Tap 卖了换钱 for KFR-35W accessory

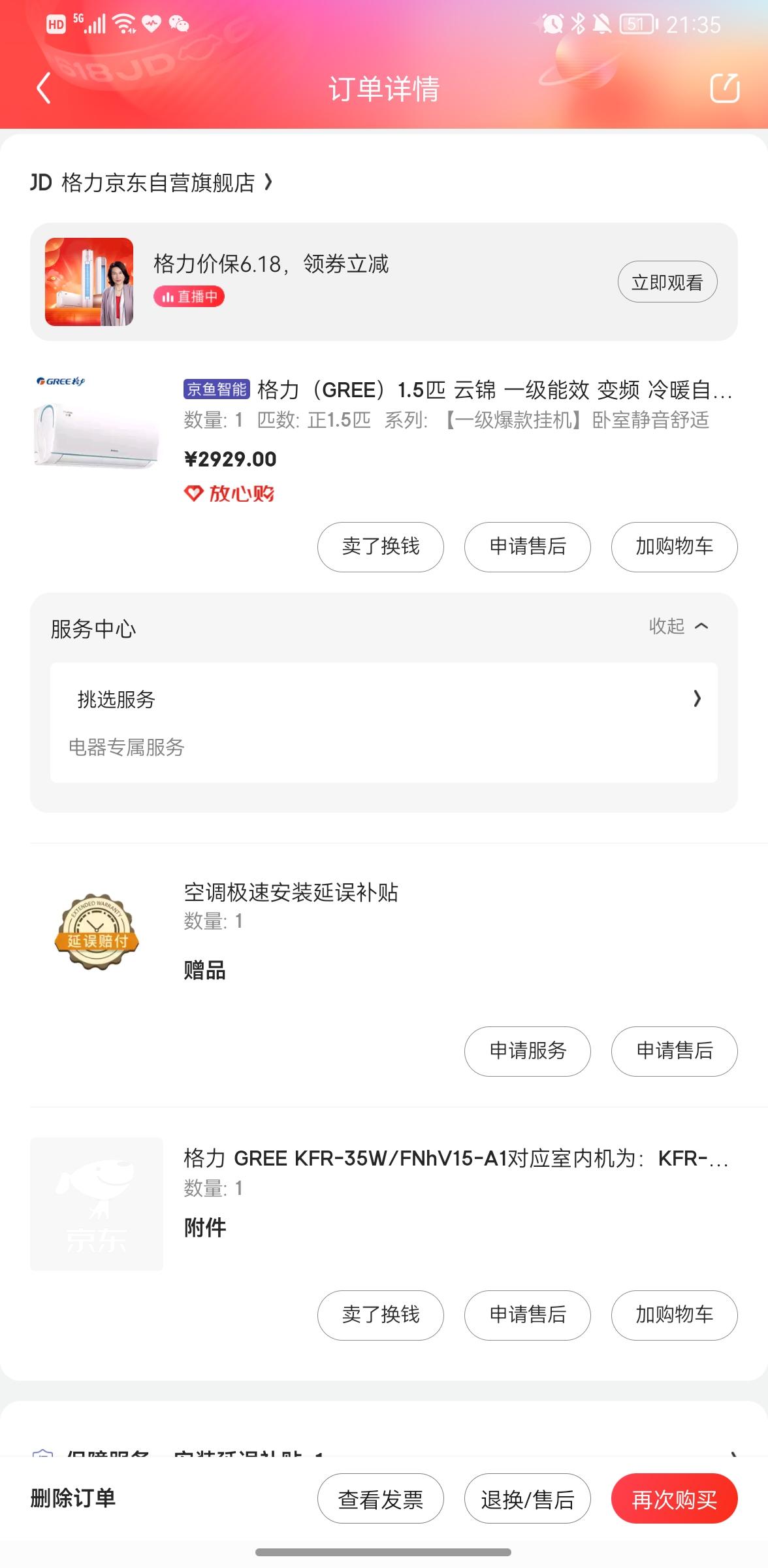tap(380, 1315)
